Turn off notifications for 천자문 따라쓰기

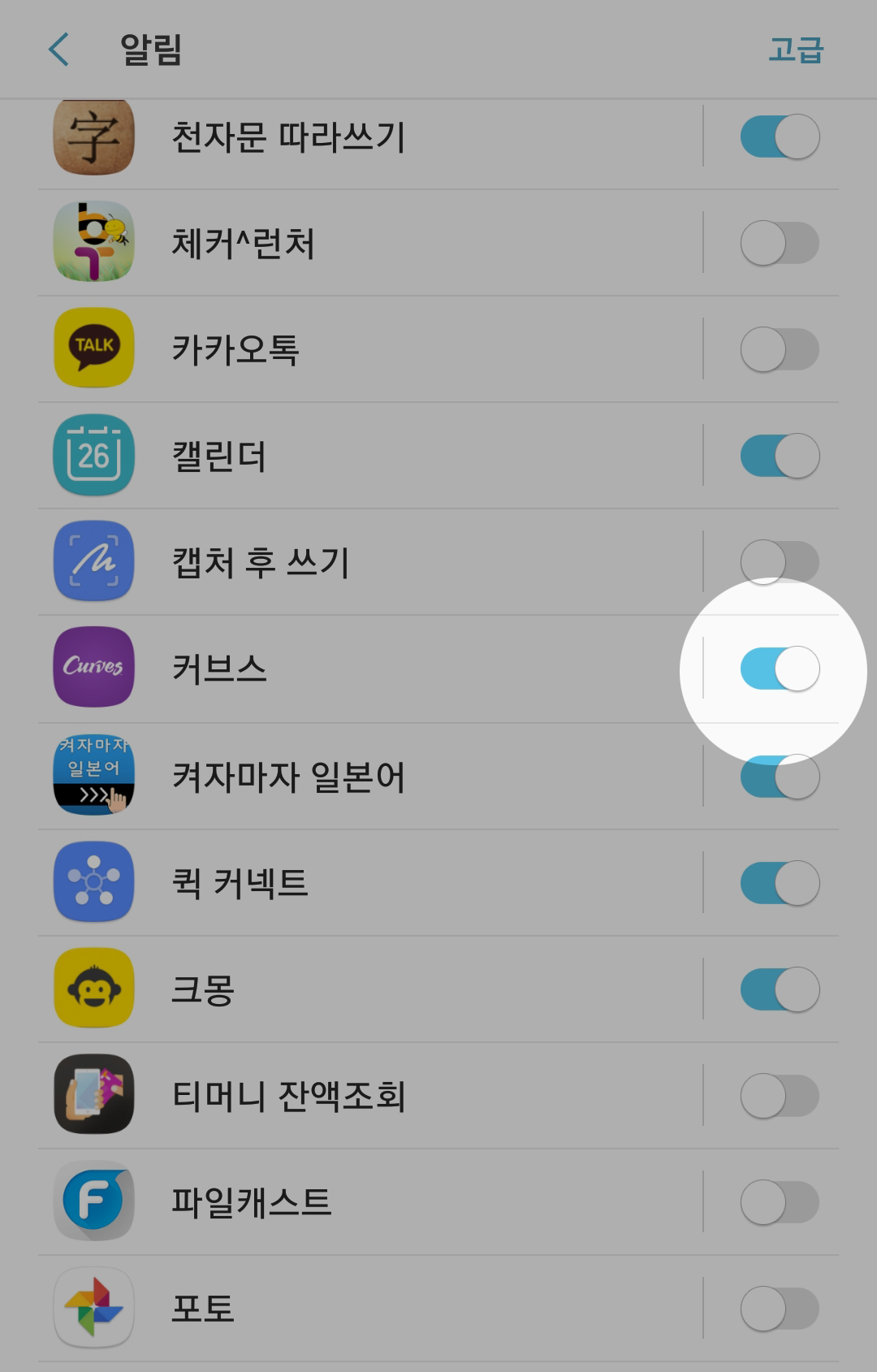[x=780, y=136]
